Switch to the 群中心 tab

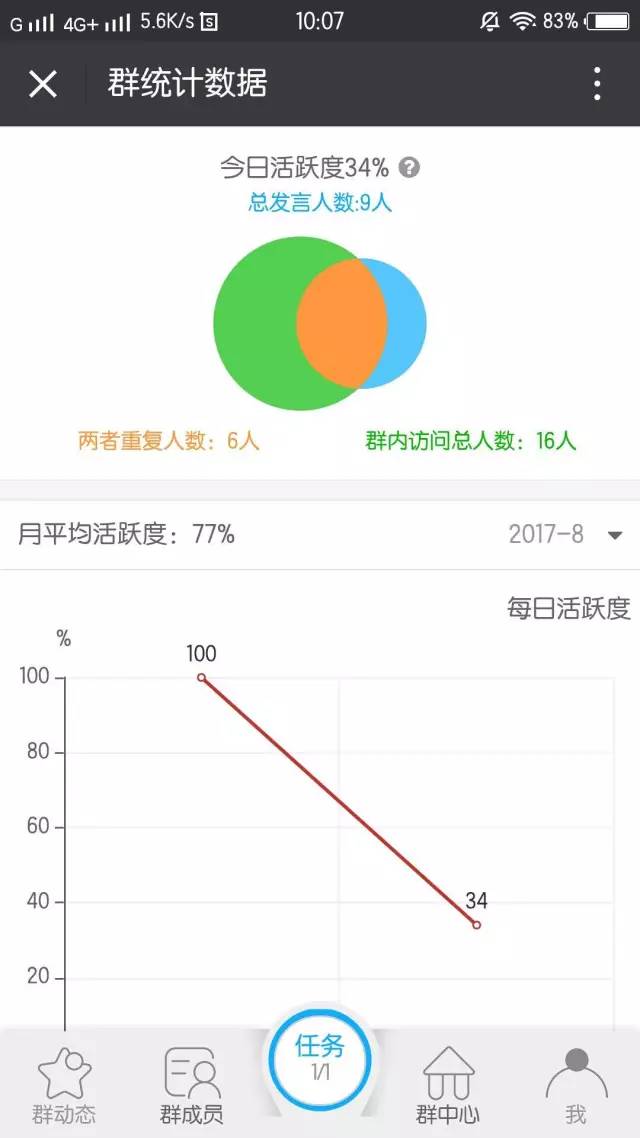click(x=448, y=1086)
